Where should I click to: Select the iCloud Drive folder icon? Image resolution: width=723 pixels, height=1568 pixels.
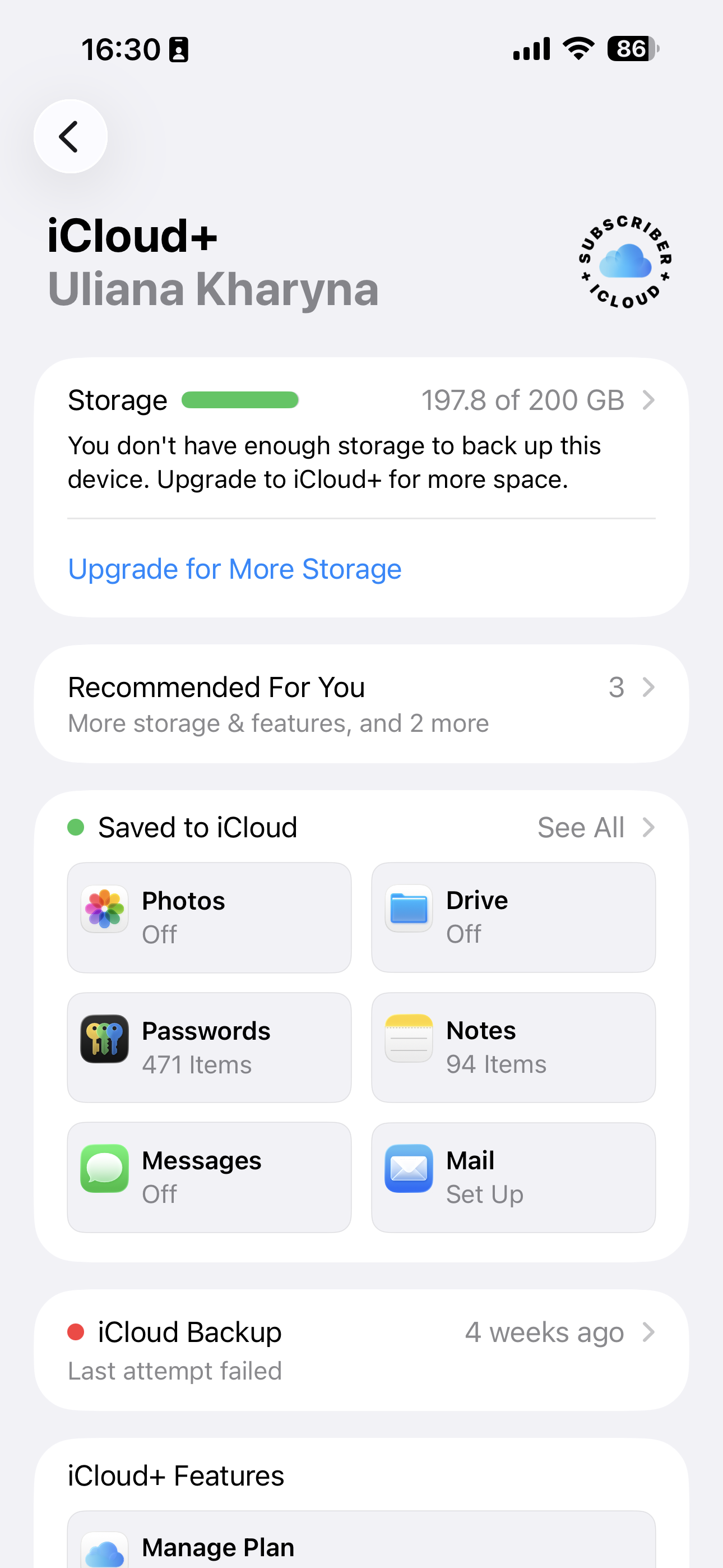(x=409, y=910)
